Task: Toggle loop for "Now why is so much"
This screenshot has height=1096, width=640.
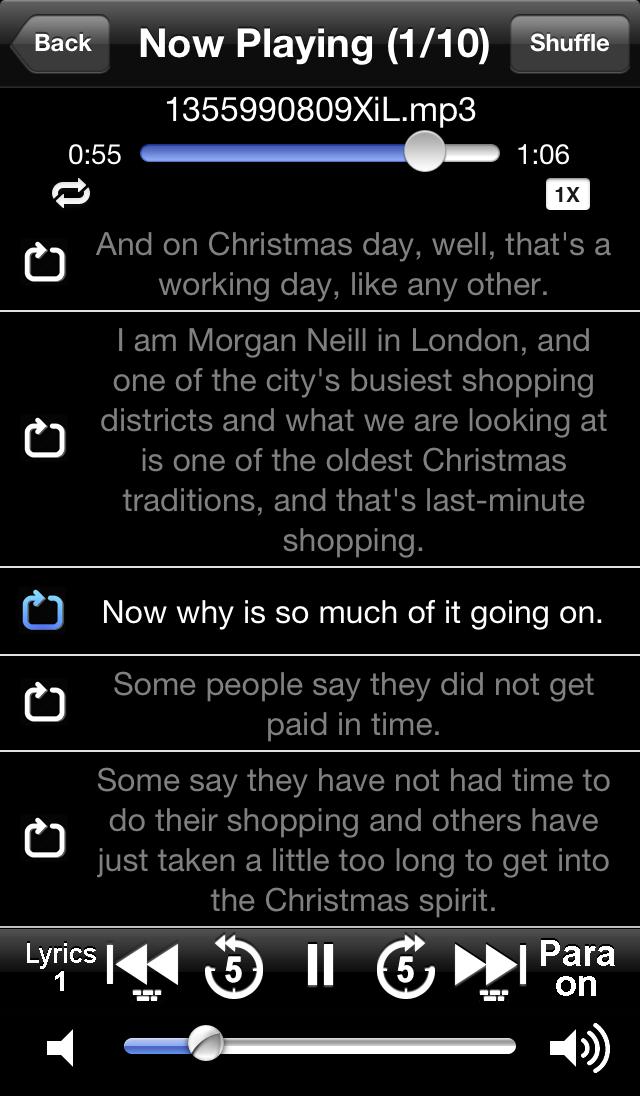Action: [43, 610]
